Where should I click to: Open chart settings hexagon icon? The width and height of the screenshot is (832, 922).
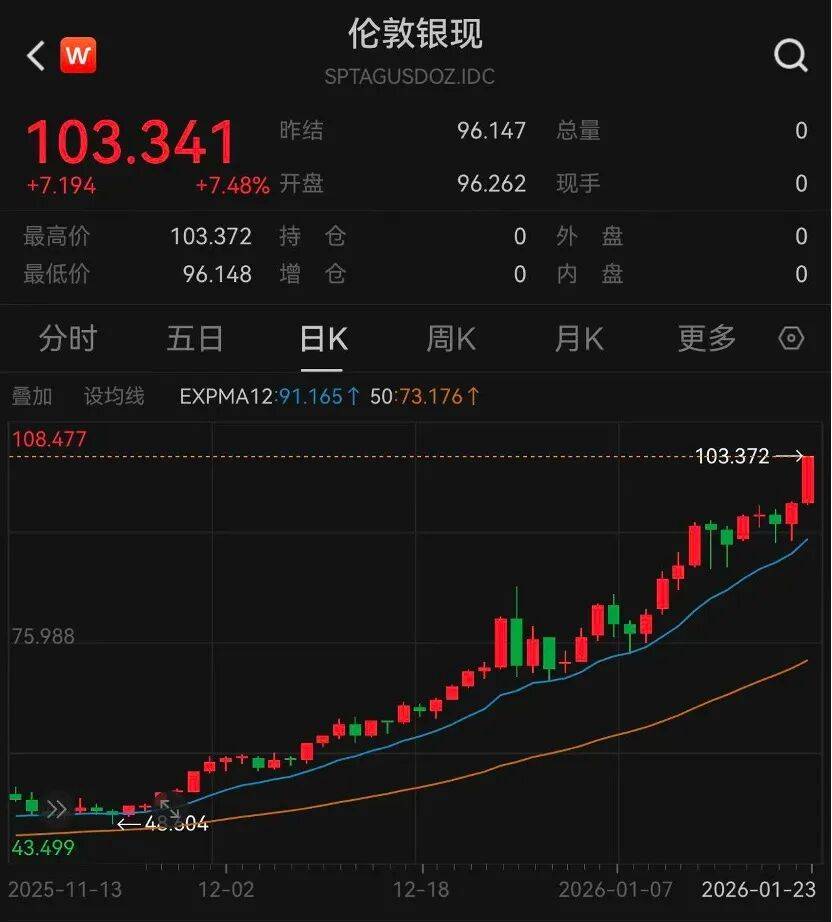[x=791, y=339]
